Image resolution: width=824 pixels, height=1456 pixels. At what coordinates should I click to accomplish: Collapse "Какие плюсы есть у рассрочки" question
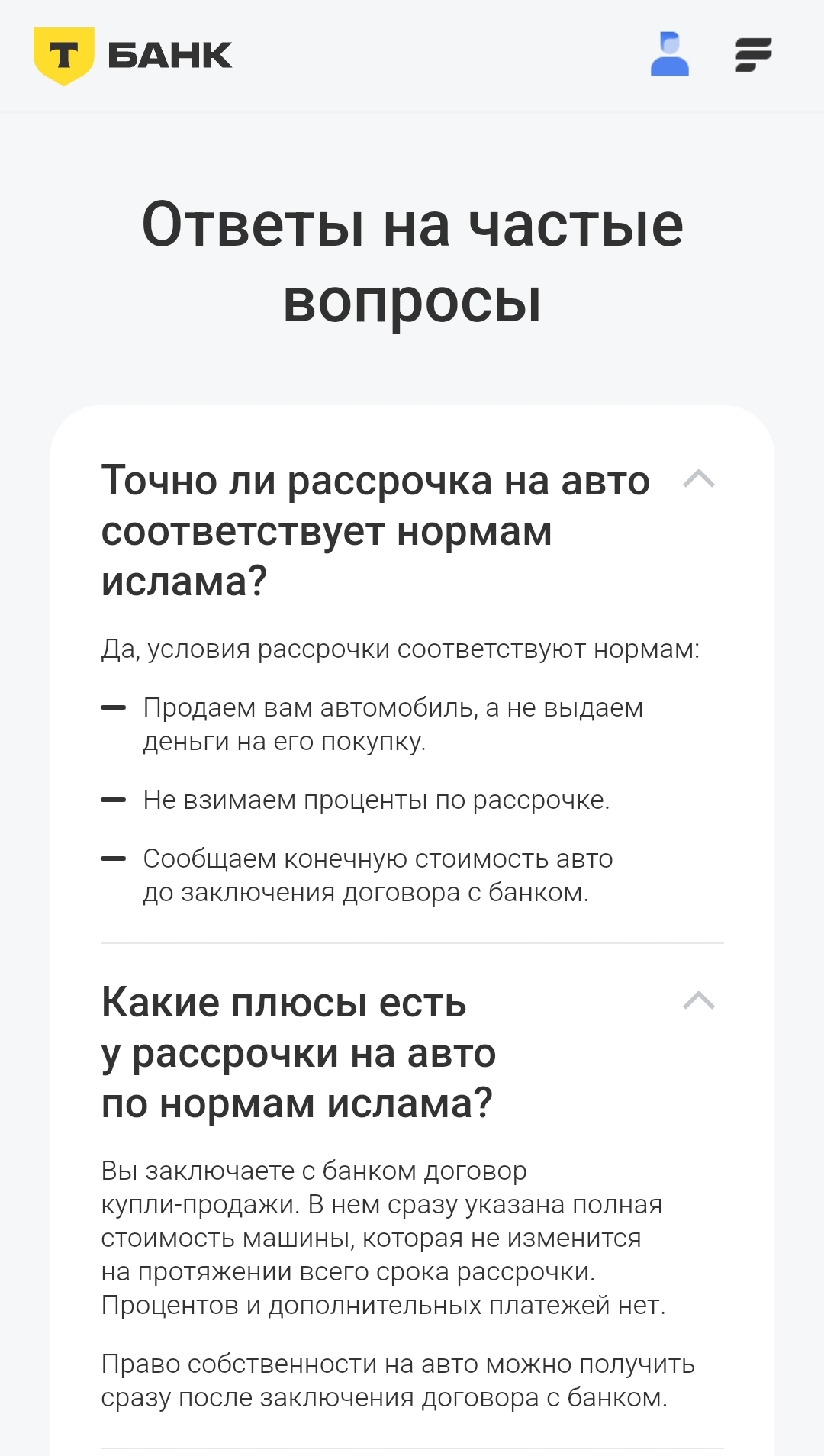(698, 1000)
